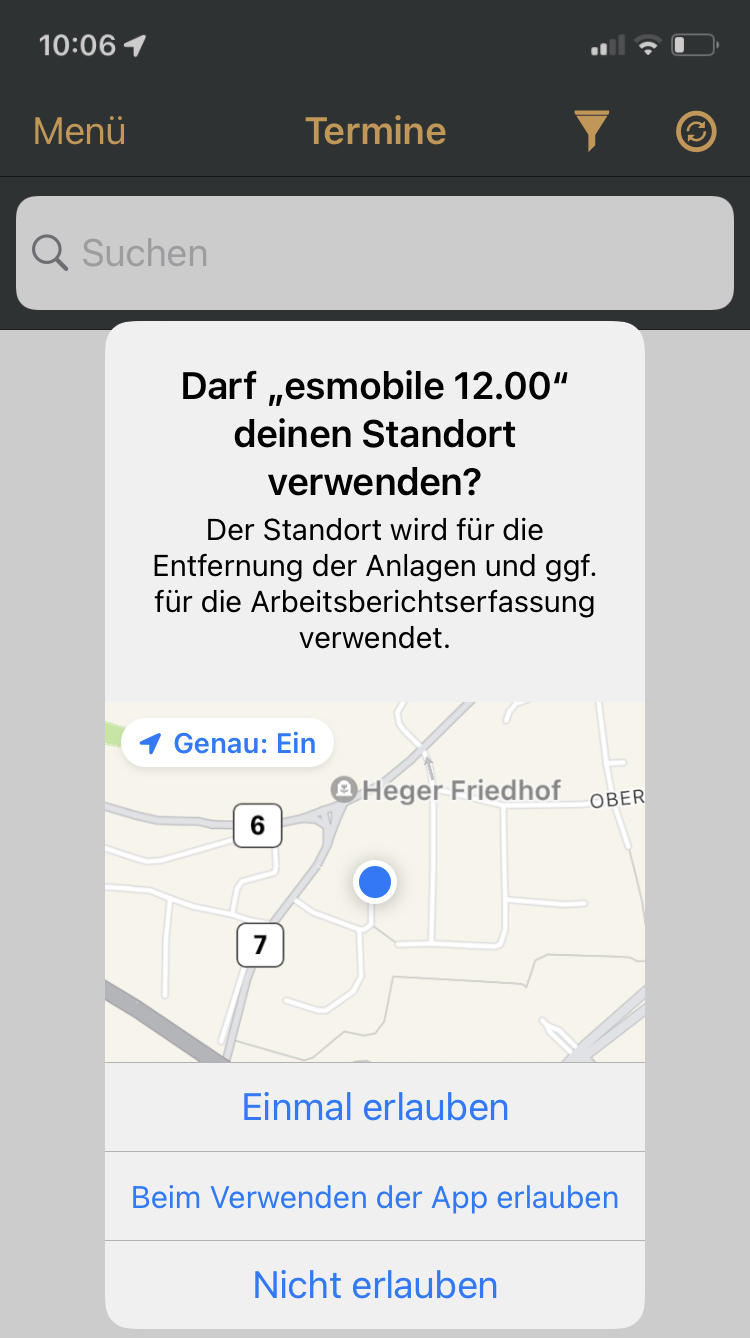750x1338 pixels.
Task: Choose Beim Verwenden der App erlauben
Action: pos(375,1197)
